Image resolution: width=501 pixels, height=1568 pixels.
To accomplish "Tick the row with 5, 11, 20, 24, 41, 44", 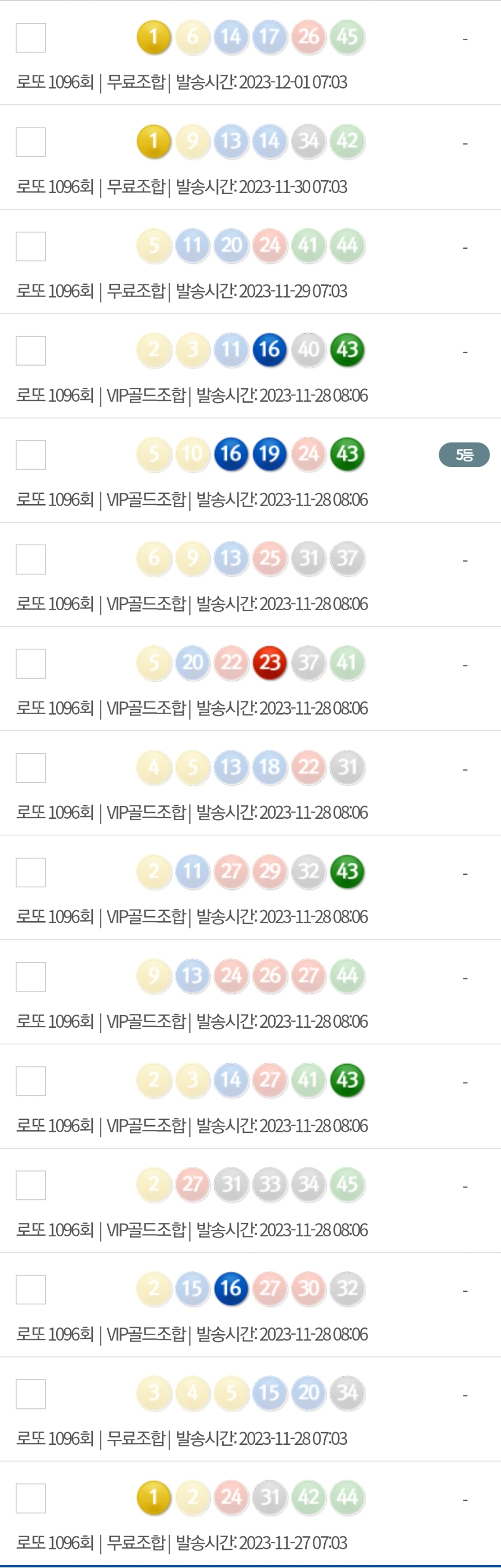I will (30, 246).
